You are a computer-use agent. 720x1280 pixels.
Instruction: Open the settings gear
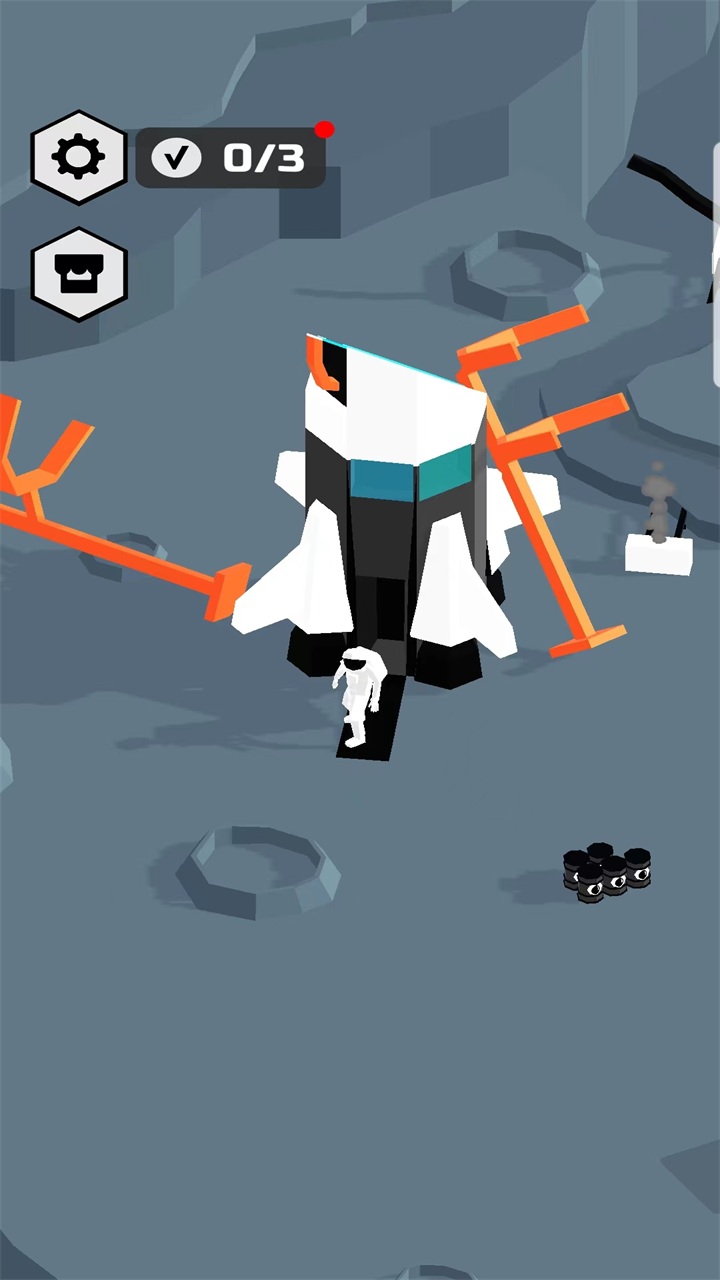point(79,157)
